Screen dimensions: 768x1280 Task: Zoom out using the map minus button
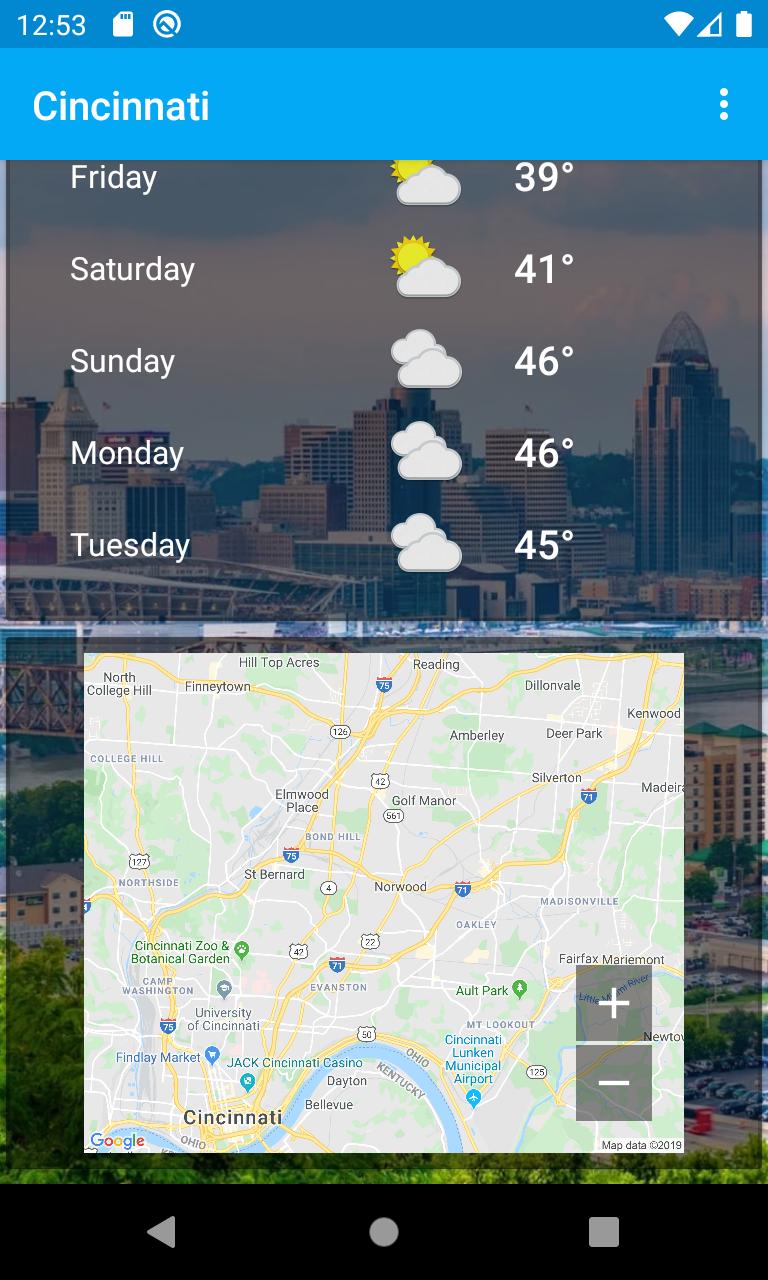[x=613, y=1082]
